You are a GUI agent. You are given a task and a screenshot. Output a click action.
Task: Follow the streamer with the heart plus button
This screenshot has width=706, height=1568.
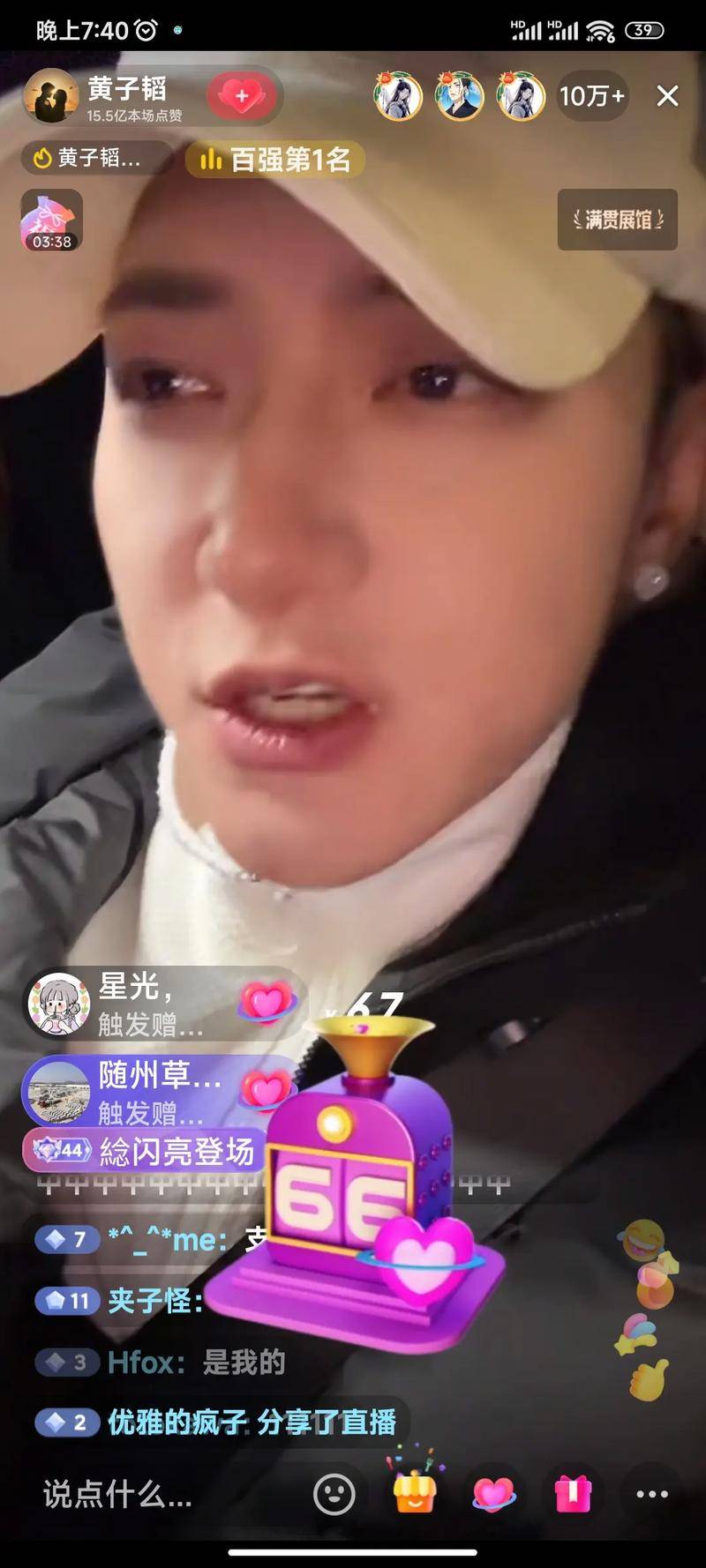pos(241,95)
